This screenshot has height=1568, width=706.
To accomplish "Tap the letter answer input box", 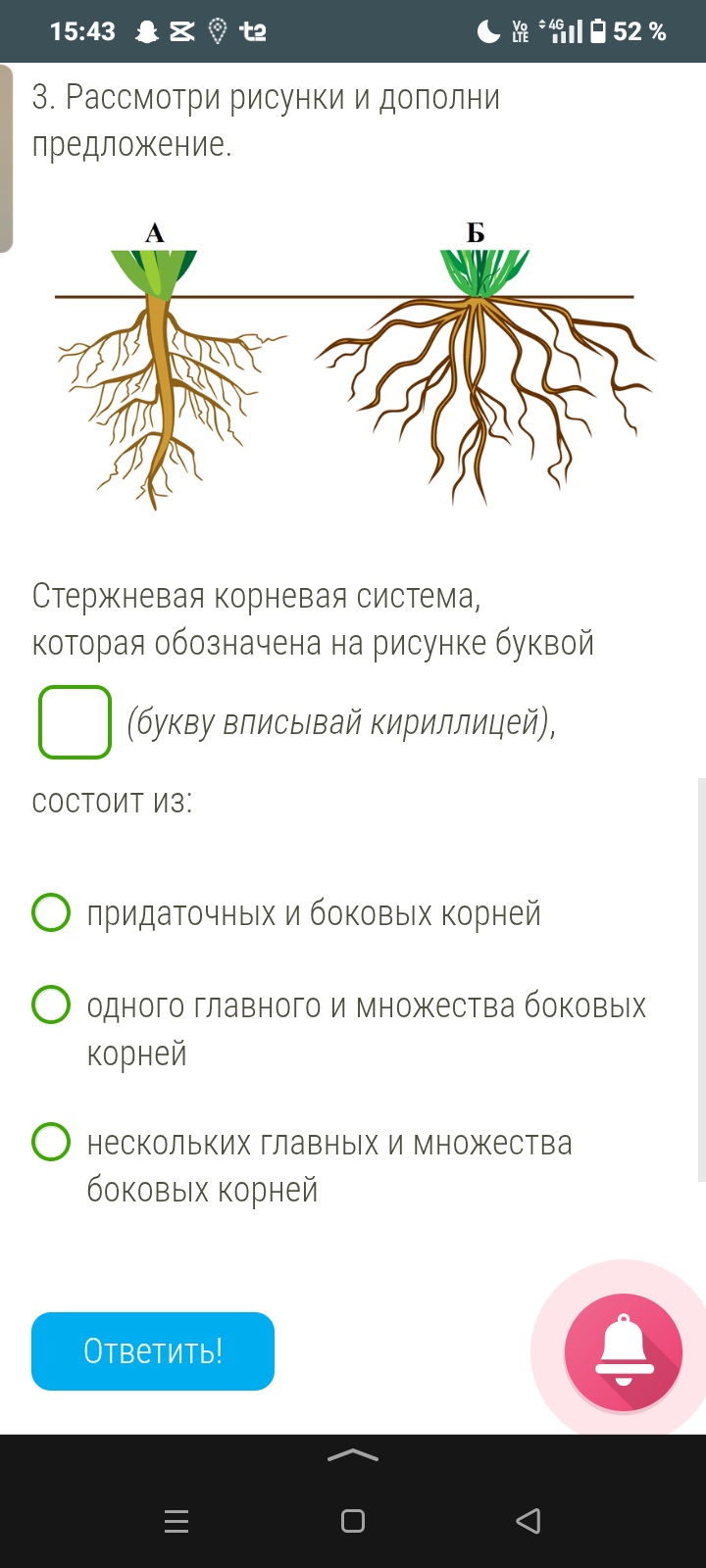I will click(75, 722).
